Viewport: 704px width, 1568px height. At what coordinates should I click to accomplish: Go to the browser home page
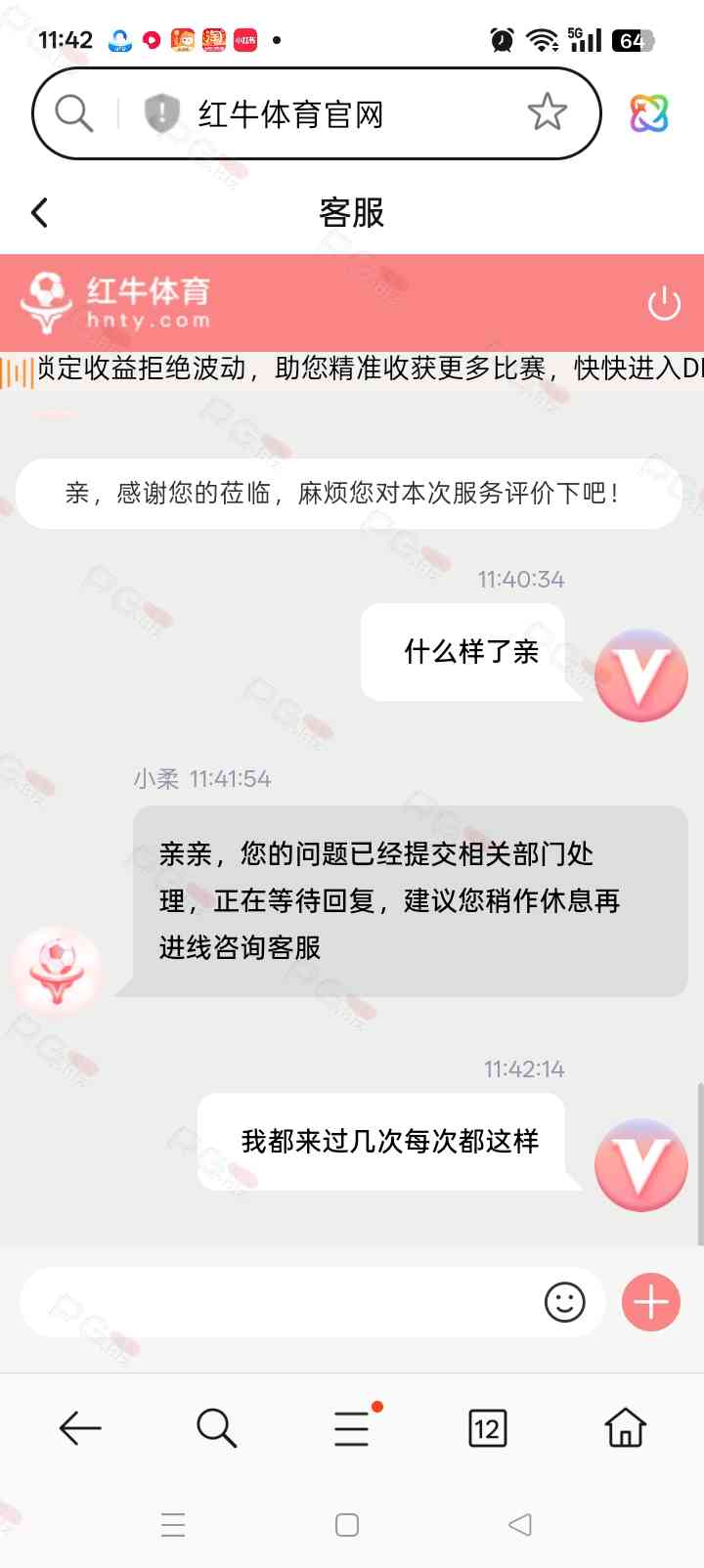(625, 1428)
